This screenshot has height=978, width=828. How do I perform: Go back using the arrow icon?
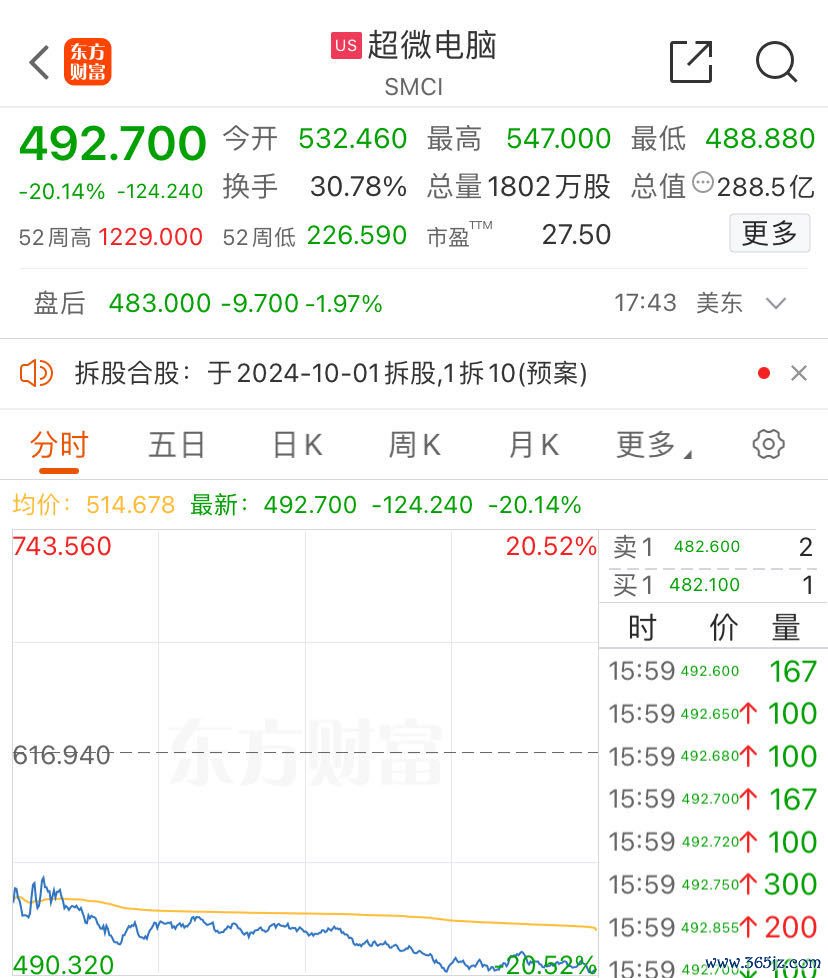(39, 62)
